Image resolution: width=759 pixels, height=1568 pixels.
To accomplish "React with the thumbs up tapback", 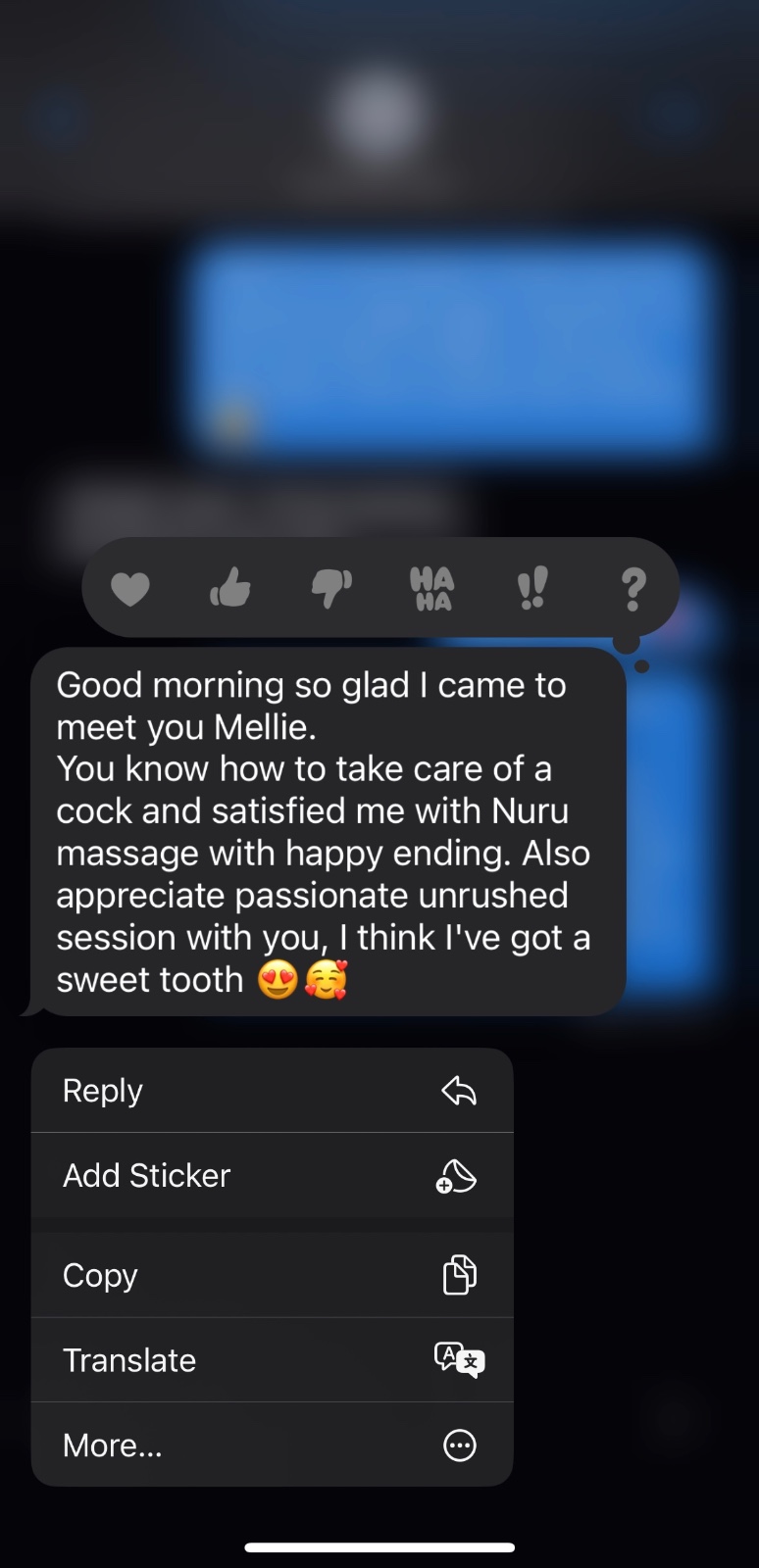I will click(230, 589).
